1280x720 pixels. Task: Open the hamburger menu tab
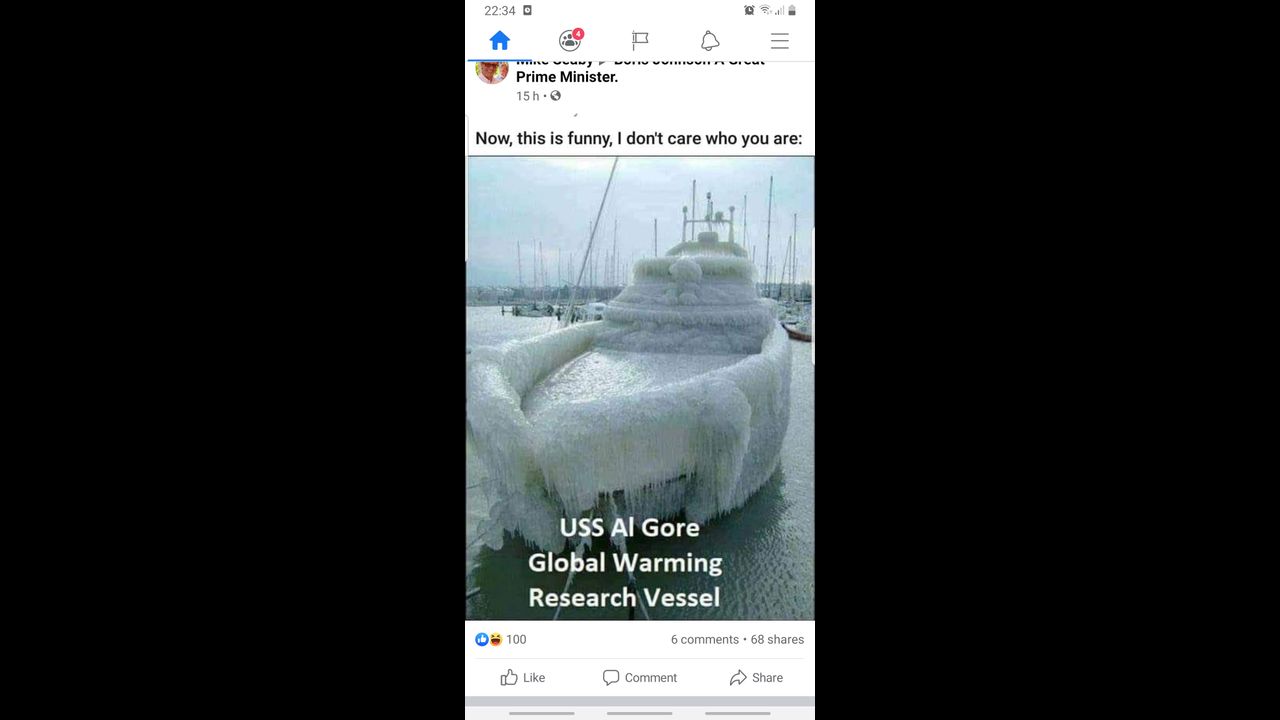[x=780, y=41]
